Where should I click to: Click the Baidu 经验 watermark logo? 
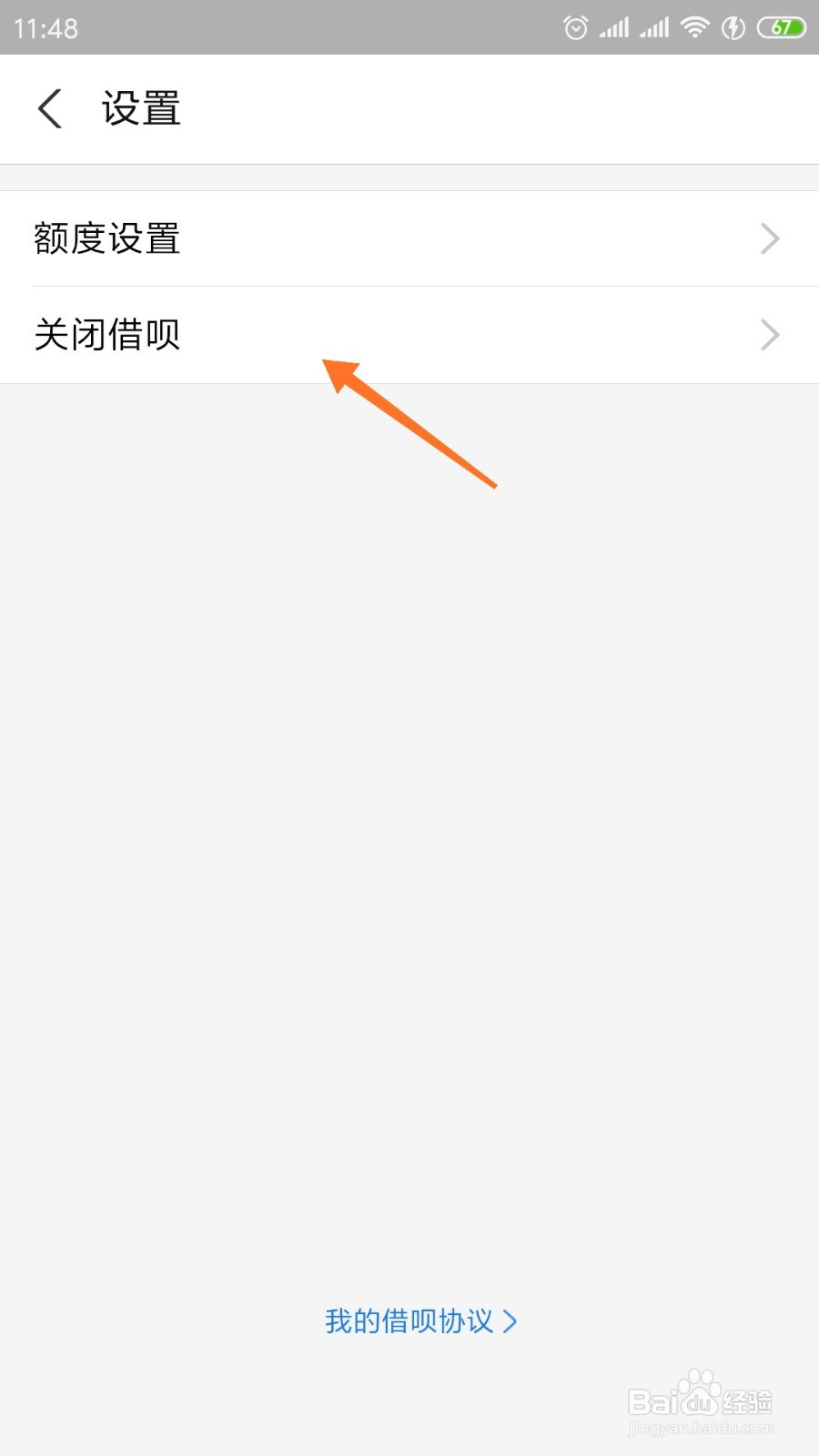701,1401
